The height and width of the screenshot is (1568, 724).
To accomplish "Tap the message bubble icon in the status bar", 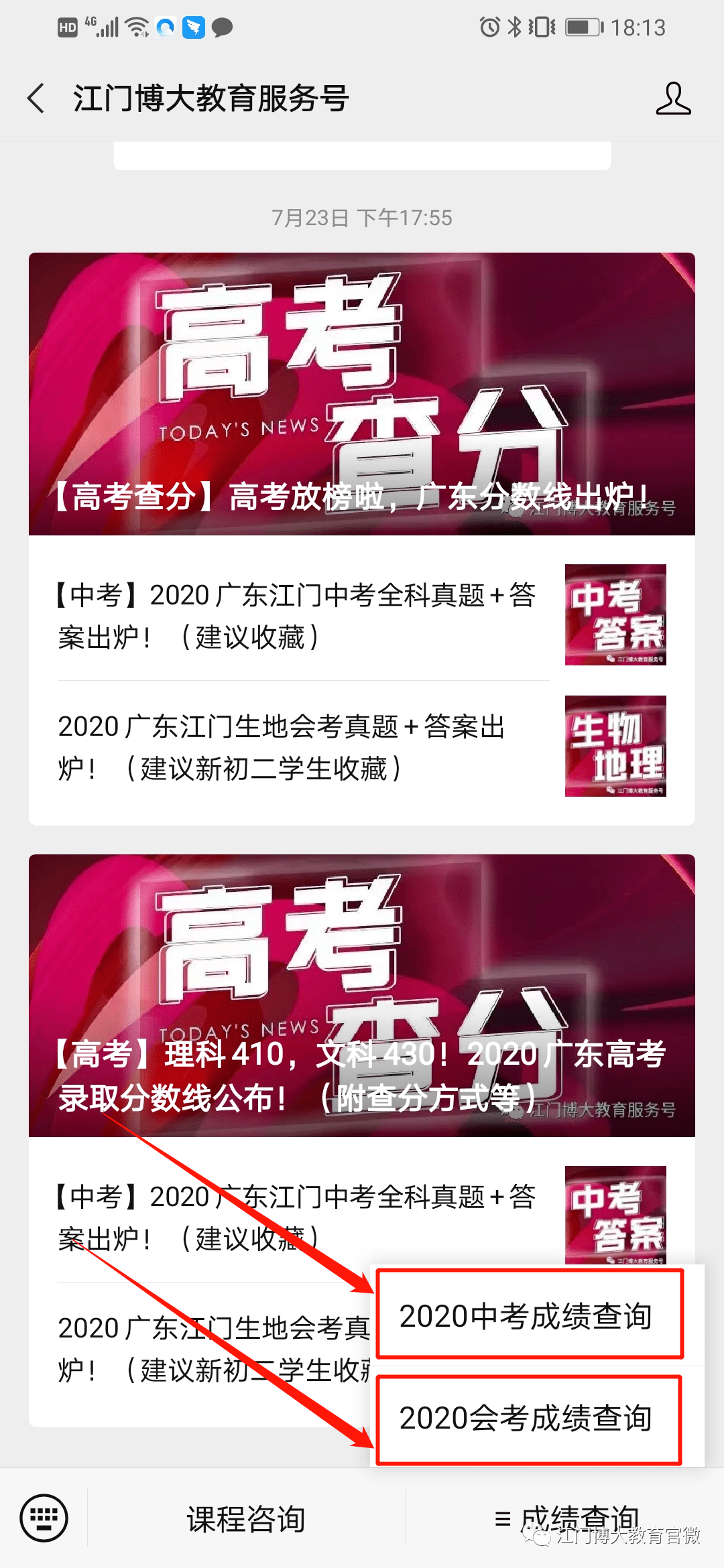I will pyautogui.click(x=223, y=27).
